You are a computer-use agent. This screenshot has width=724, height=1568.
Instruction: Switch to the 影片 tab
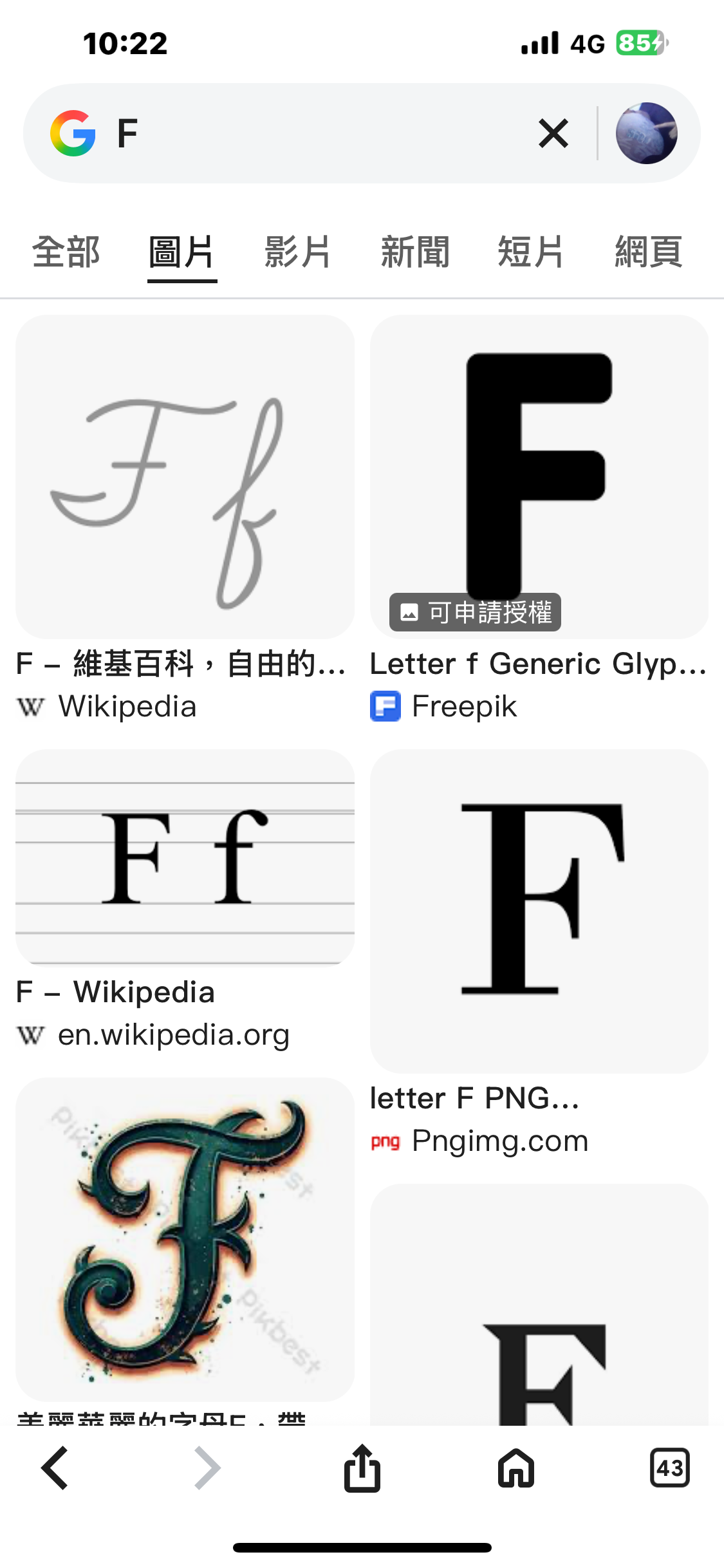(298, 252)
